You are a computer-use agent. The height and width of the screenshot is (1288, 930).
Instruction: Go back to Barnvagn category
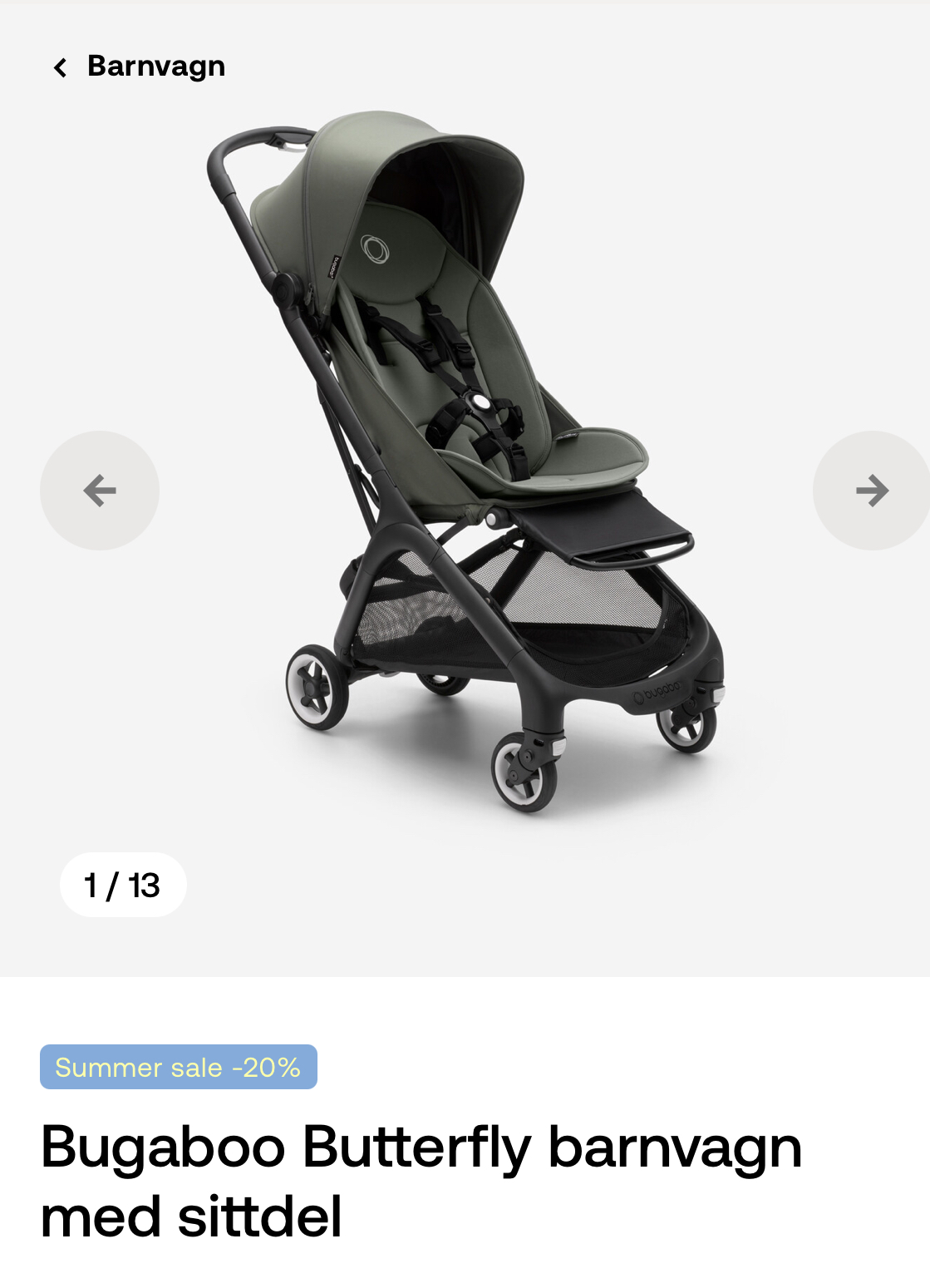pos(139,67)
